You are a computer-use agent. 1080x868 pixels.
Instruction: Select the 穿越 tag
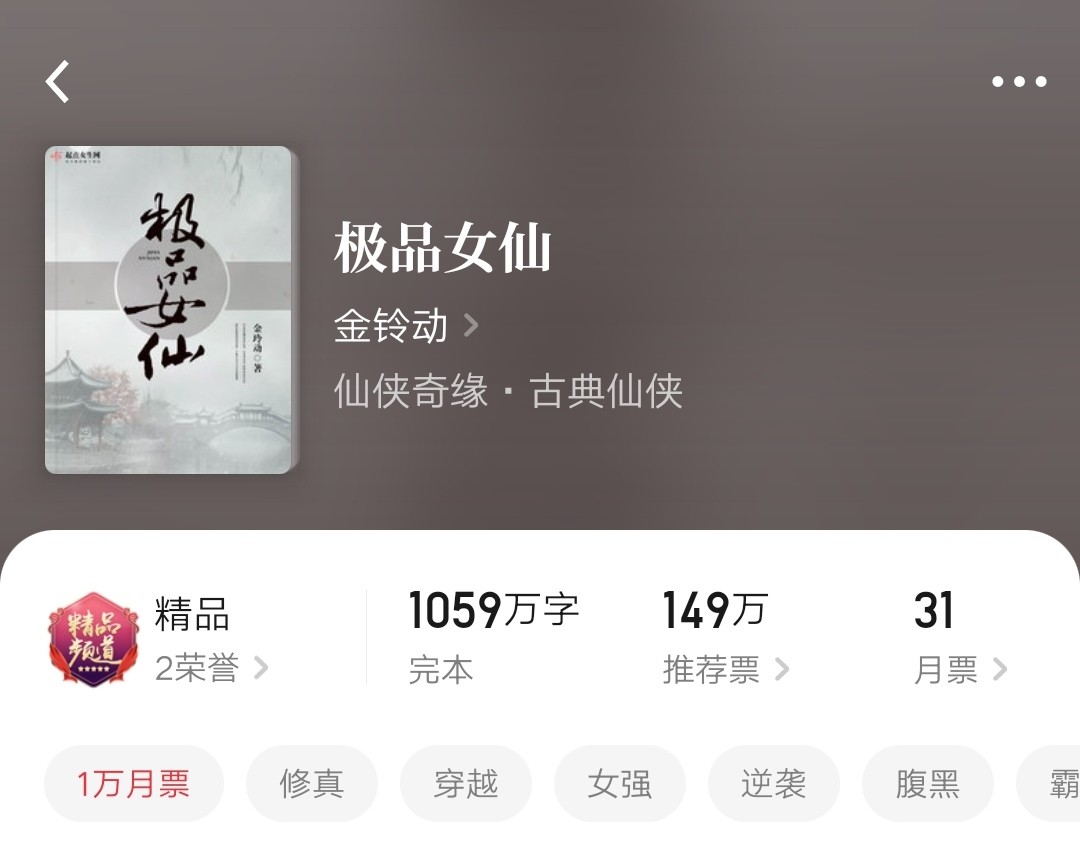point(466,784)
